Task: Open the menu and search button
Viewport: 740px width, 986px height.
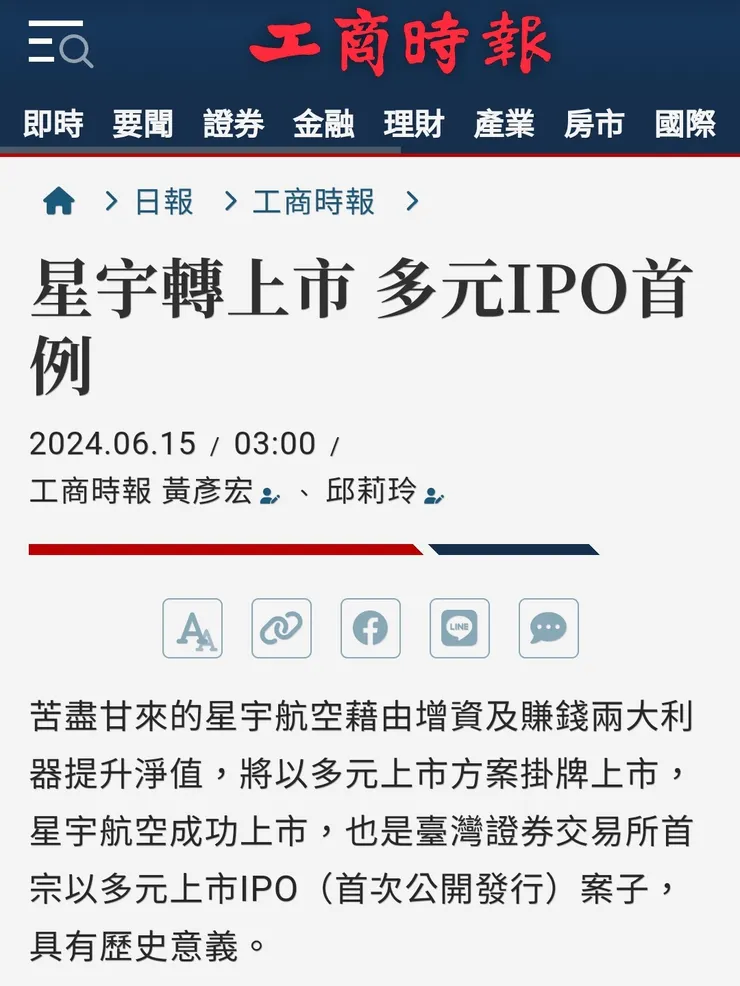Action: pyautogui.click(x=60, y=44)
